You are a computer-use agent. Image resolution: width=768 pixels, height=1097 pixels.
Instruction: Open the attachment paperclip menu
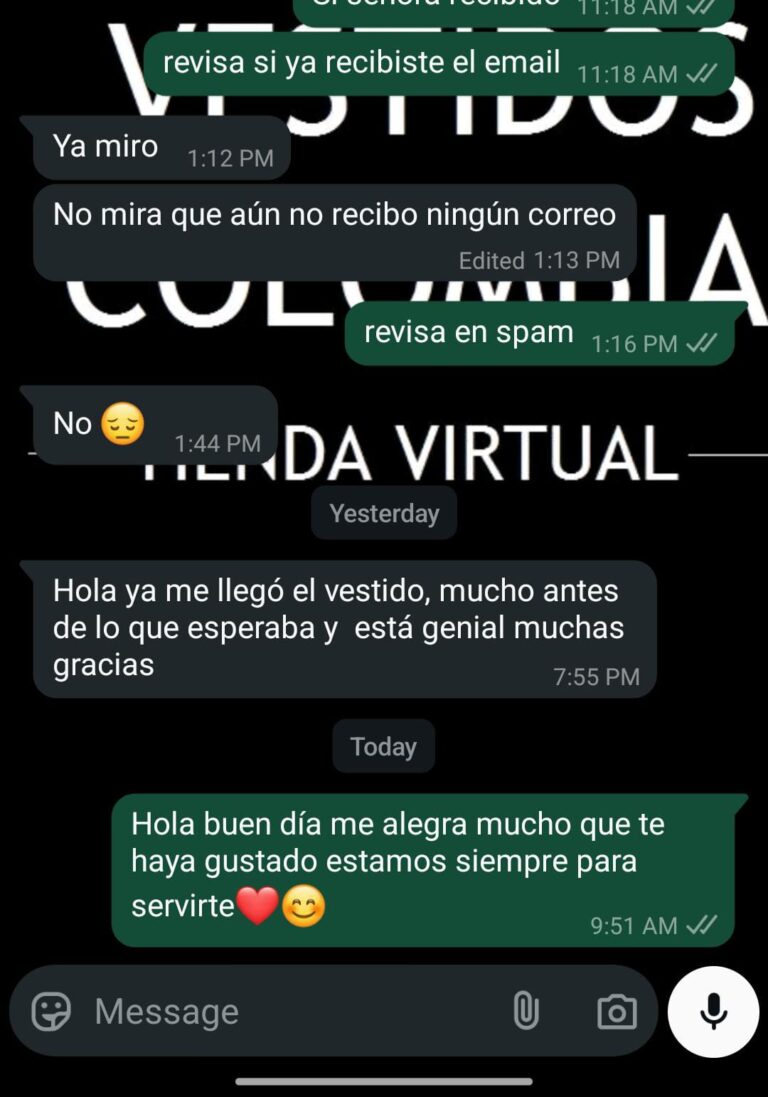(525, 1012)
